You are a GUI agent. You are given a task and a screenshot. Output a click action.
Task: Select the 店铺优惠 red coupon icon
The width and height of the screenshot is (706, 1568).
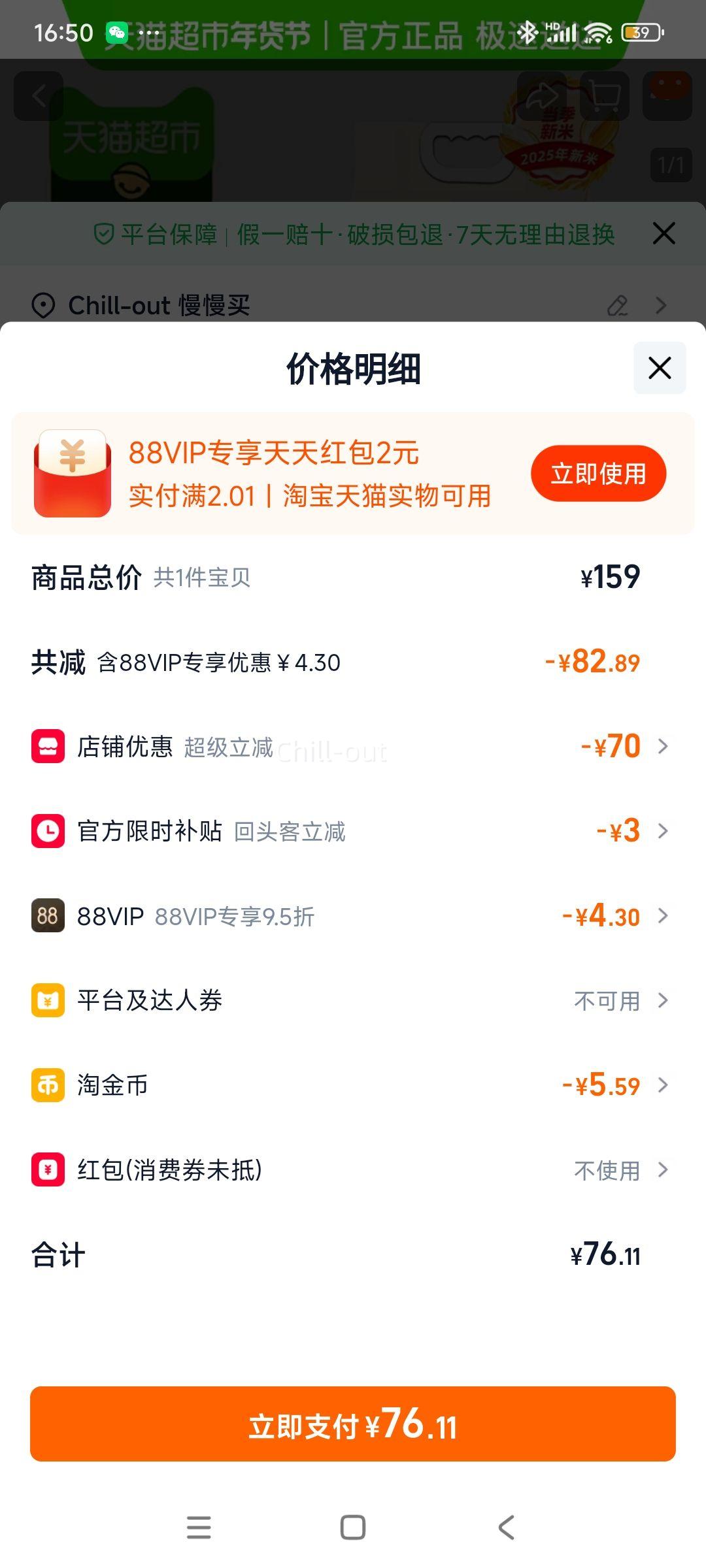point(48,747)
